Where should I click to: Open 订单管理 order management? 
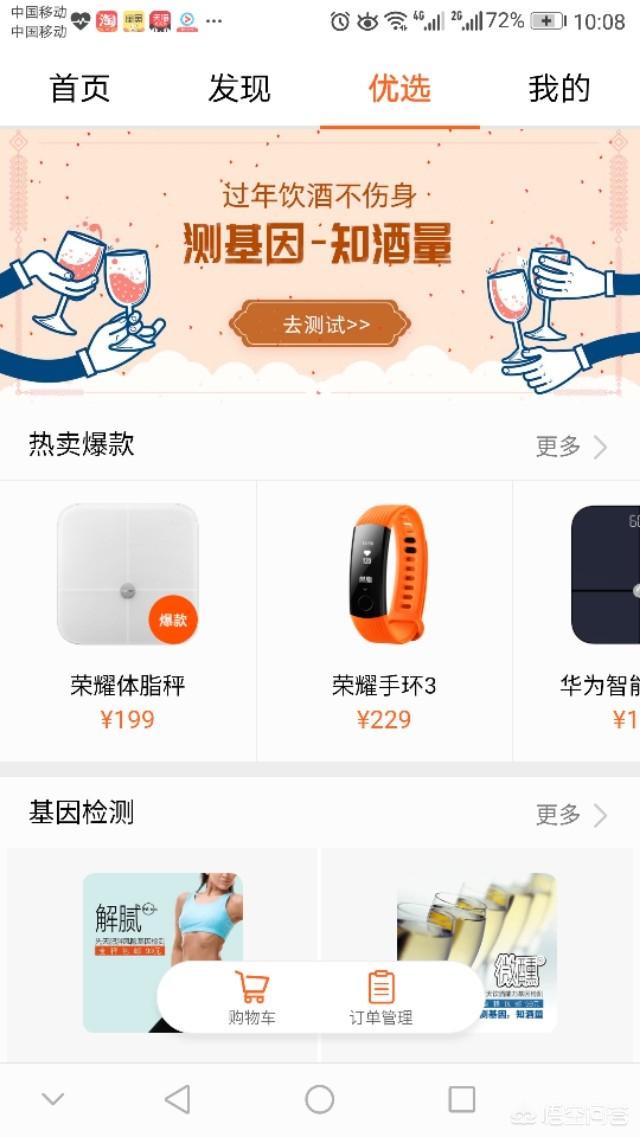[x=381, y=998]
